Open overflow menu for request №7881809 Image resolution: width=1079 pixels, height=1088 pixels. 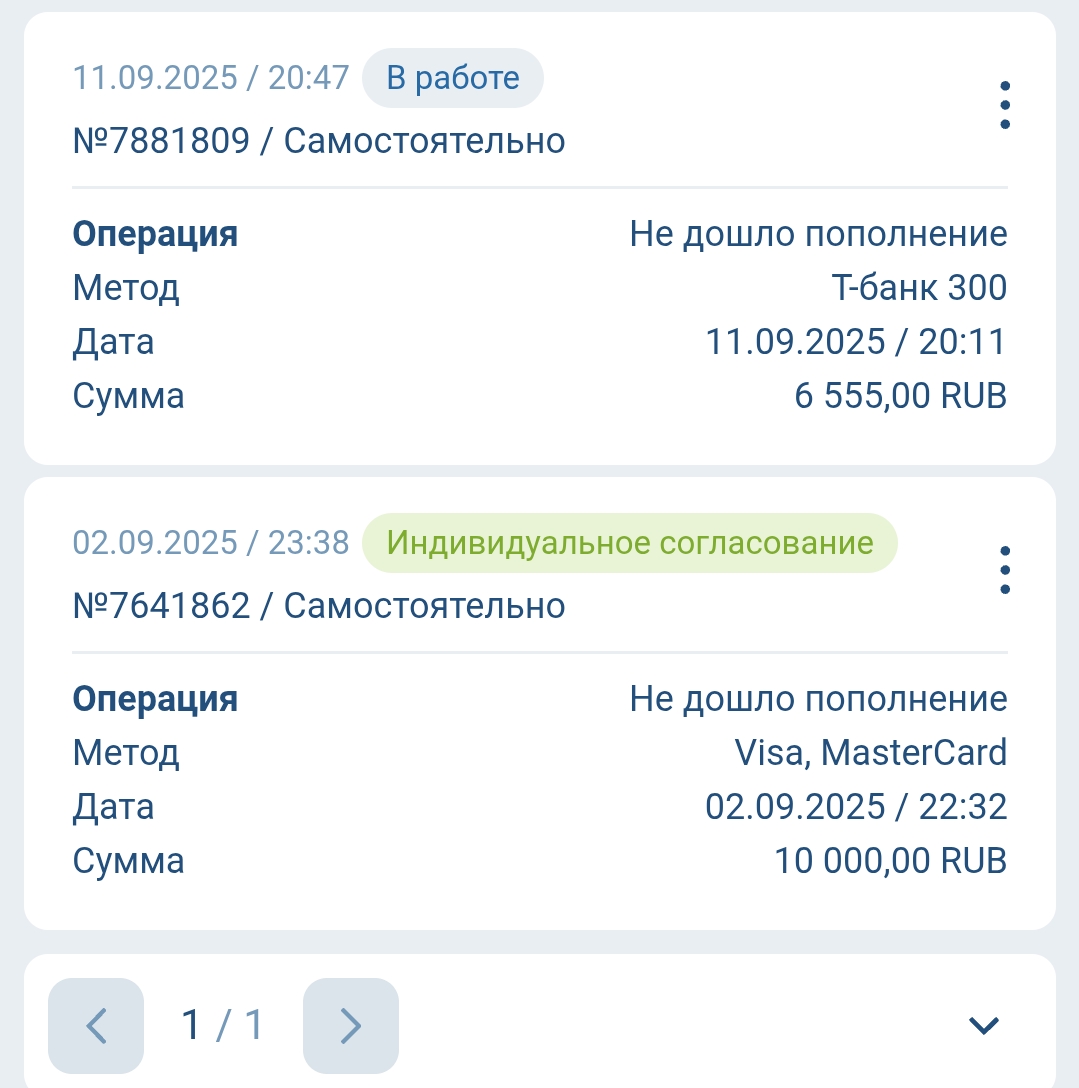pyautogui.click(x=1004, y=105)
